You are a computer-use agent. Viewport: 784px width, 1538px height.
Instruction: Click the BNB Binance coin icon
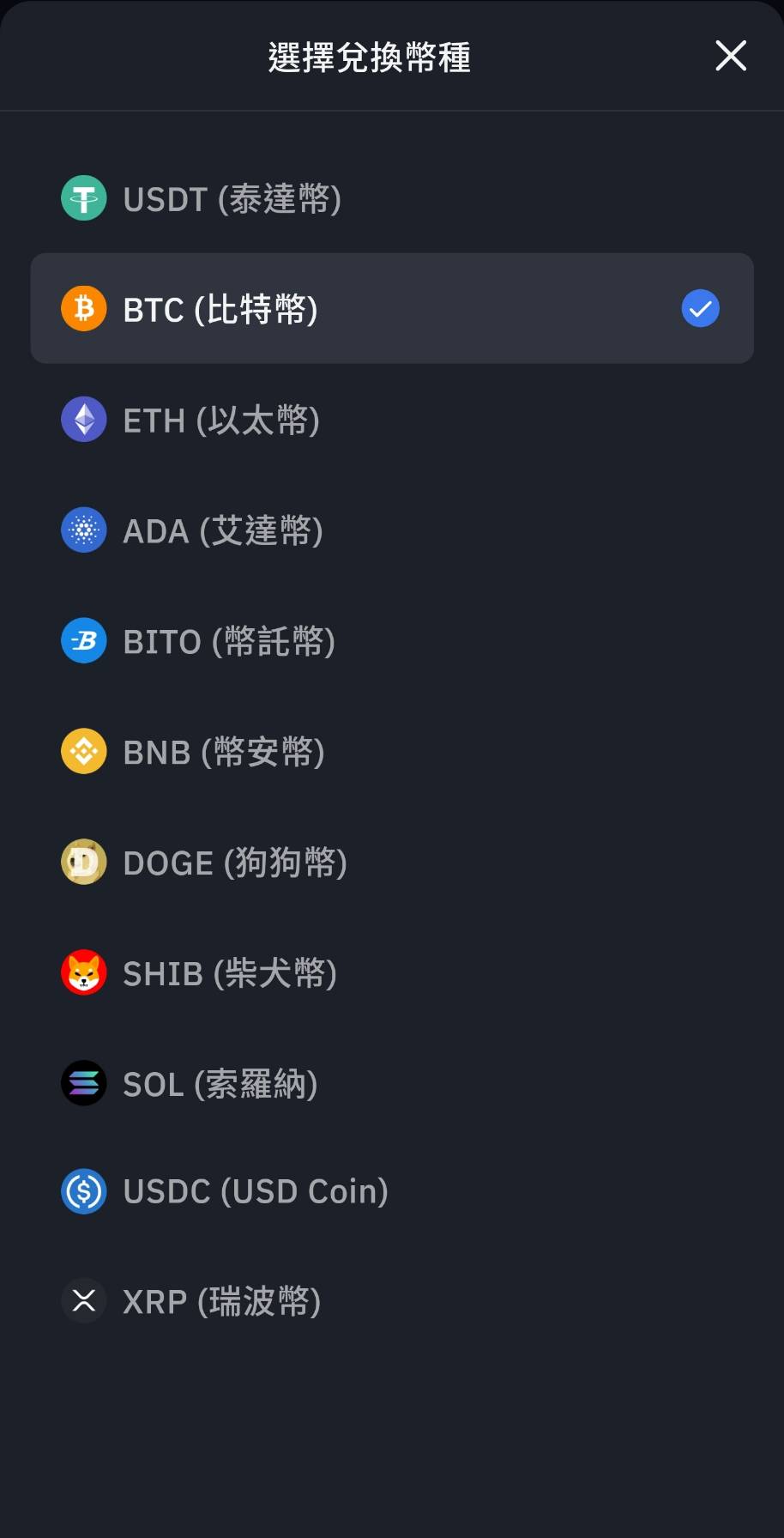[83, 751]
